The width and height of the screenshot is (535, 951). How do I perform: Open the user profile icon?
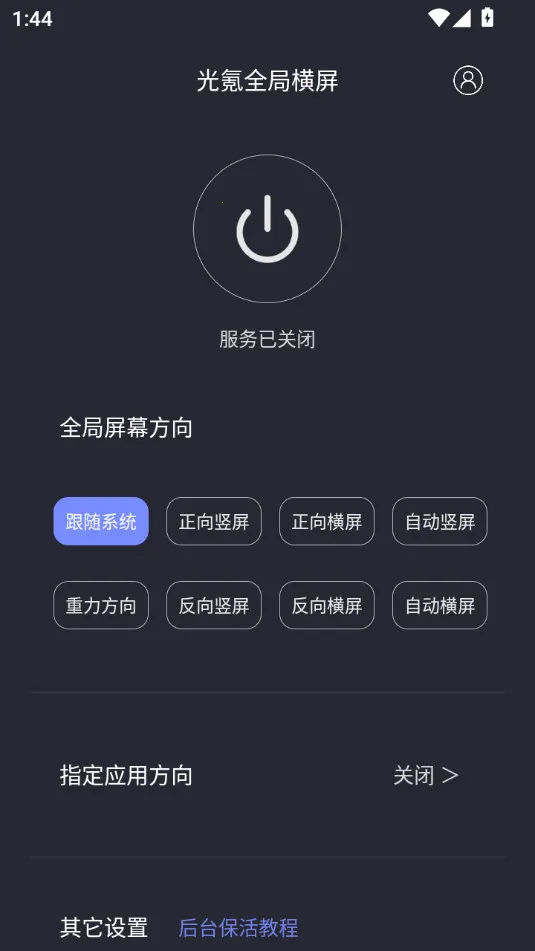point(468,80)
